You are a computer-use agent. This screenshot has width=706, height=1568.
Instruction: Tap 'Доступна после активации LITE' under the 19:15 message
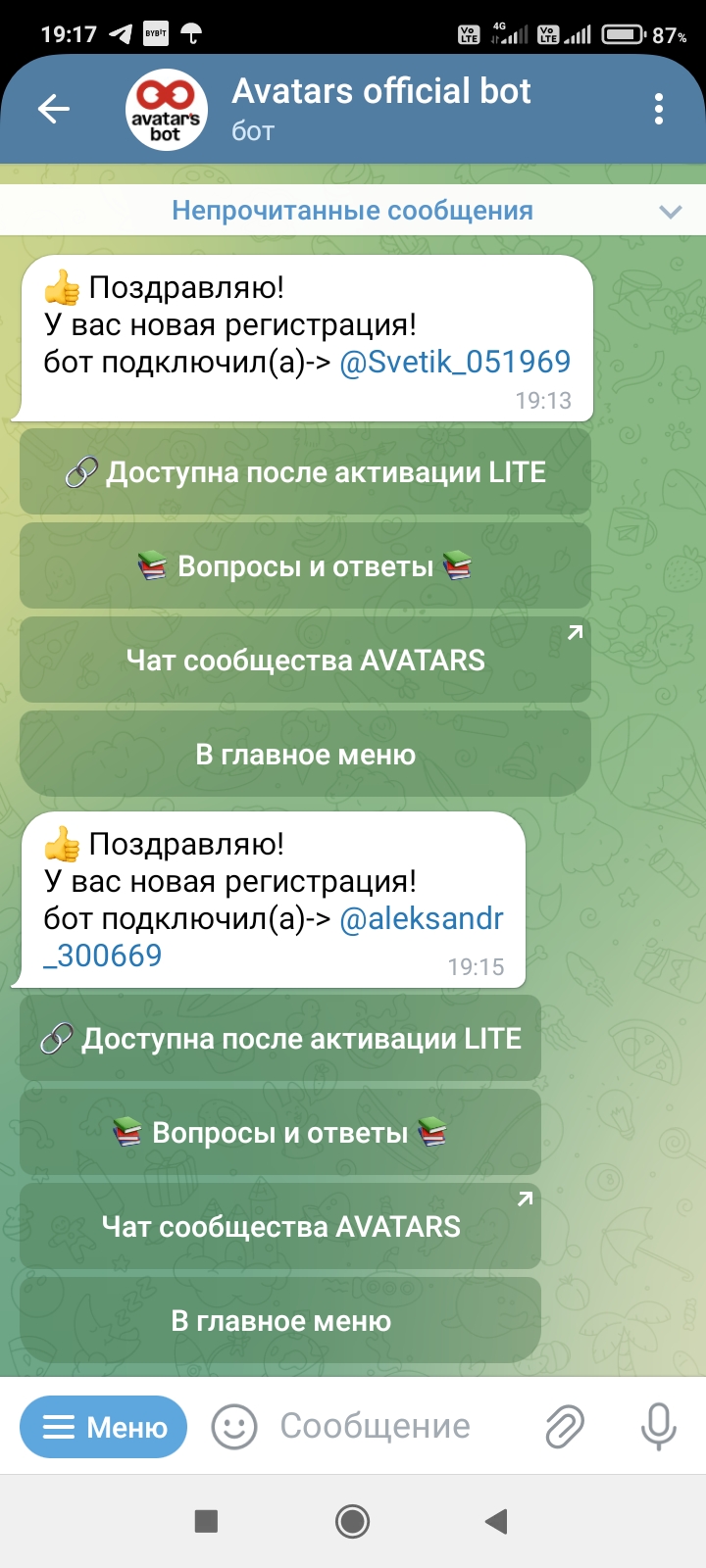click(x=280, y=1039)
